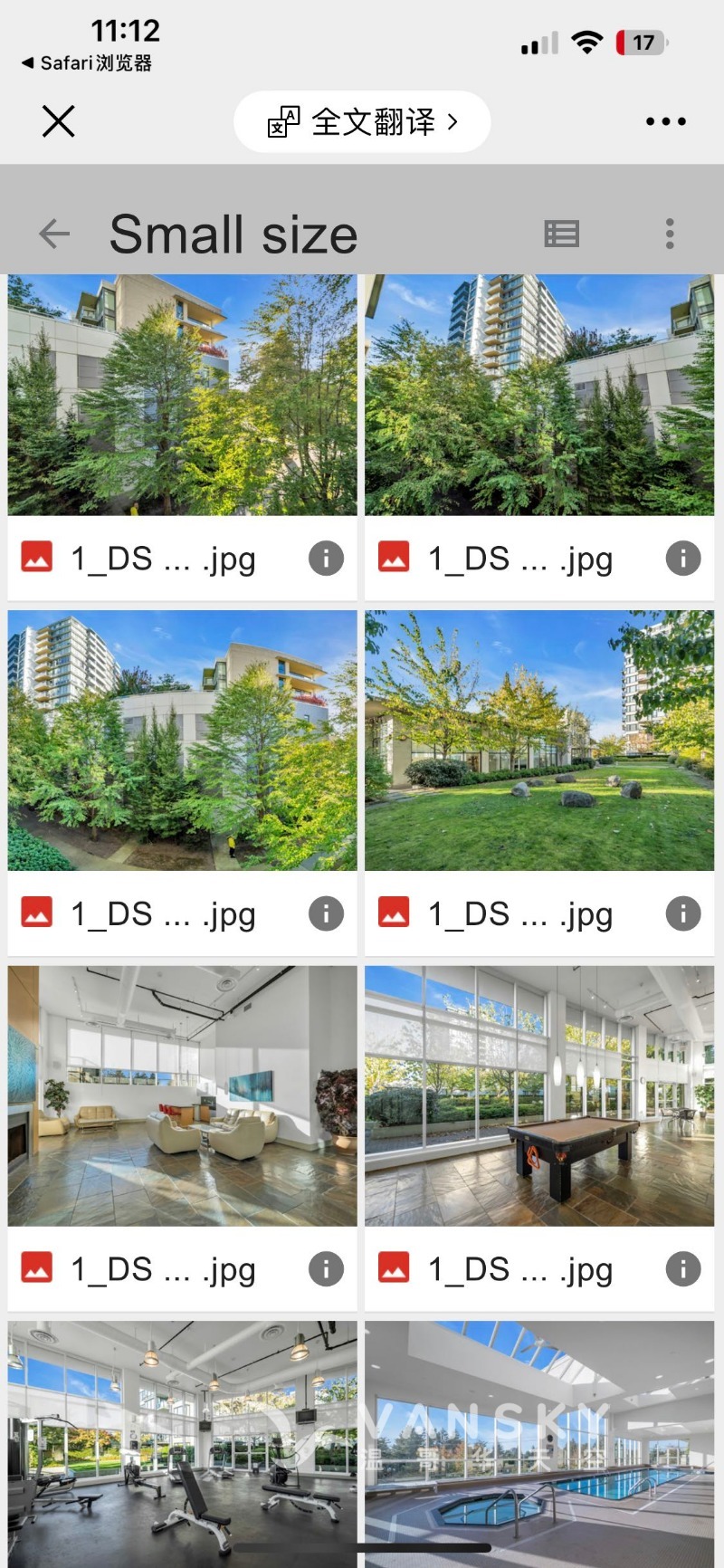Go back from the Small size folder

(x=54, y=234)
